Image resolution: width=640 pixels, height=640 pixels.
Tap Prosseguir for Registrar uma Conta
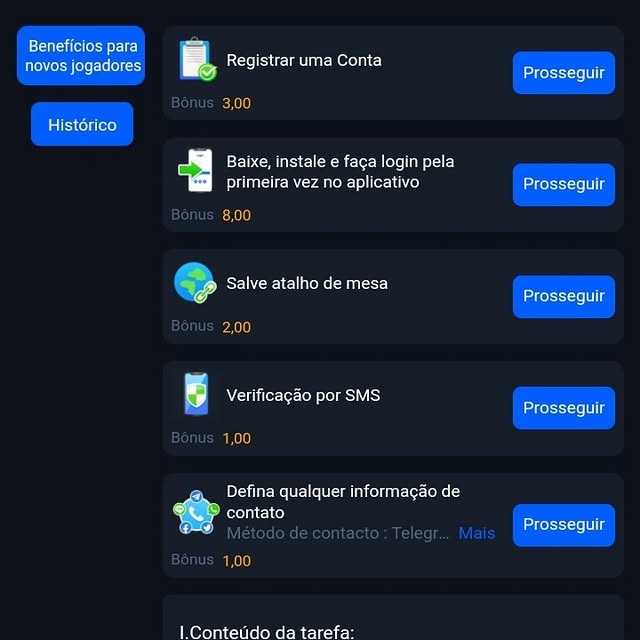[563, 73]
